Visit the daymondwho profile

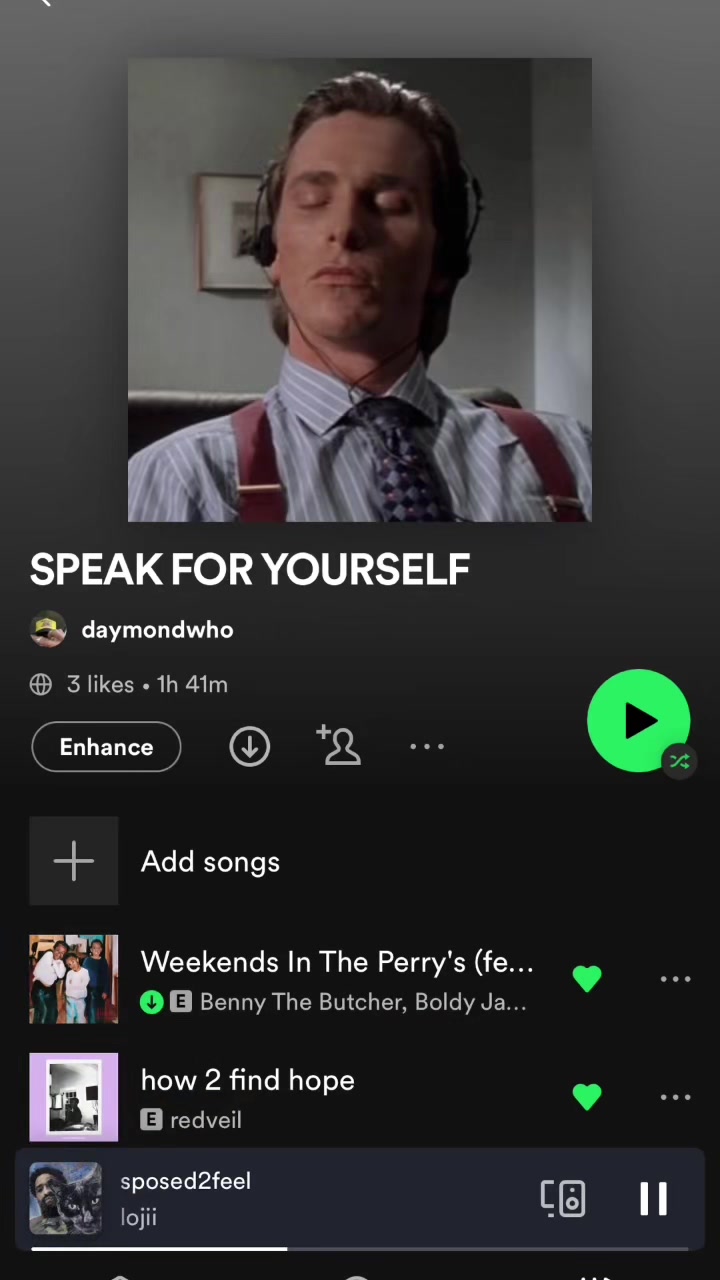[157, 630]
